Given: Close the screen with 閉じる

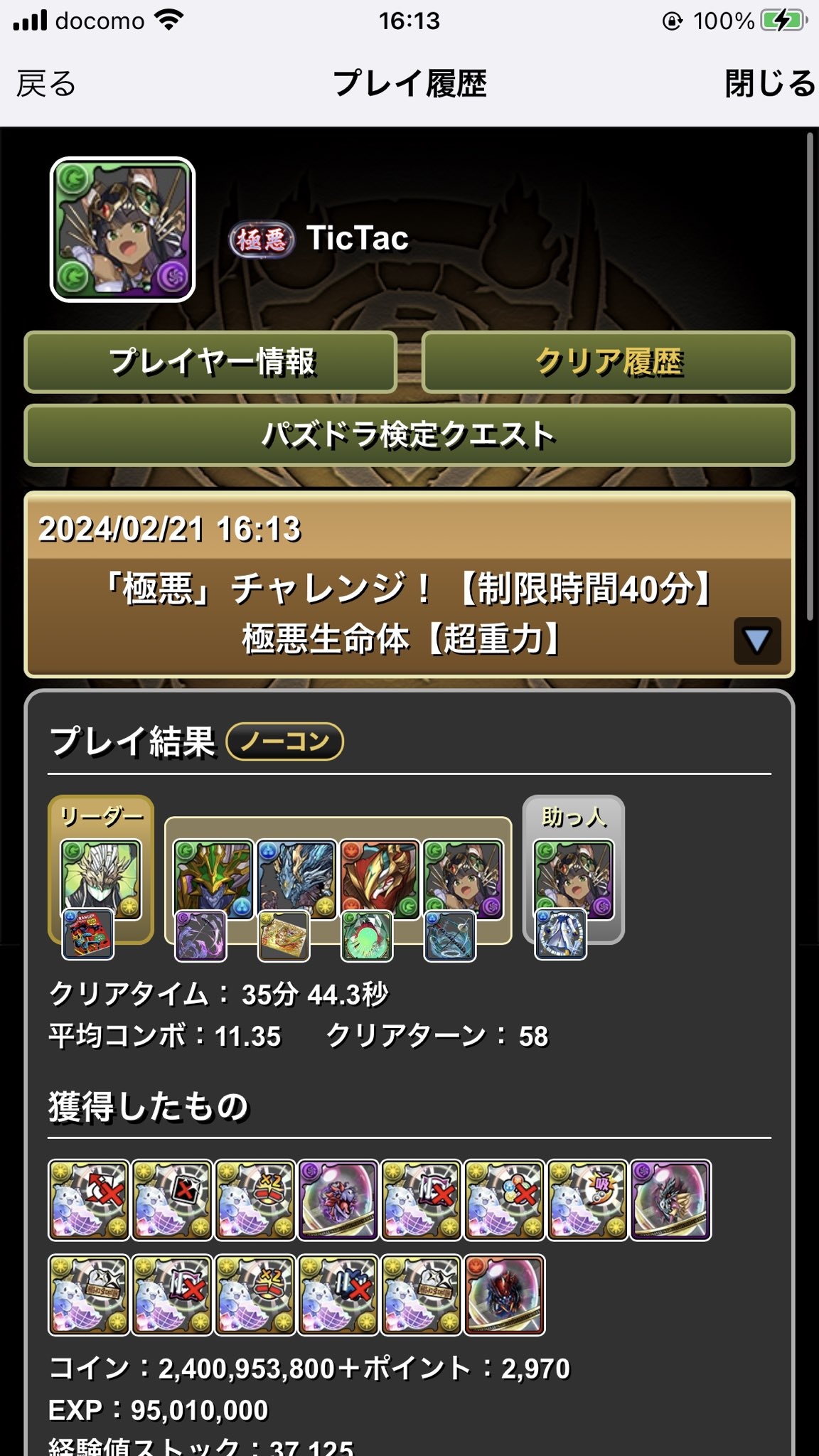Looking at the screenshot, I should 769,84.
